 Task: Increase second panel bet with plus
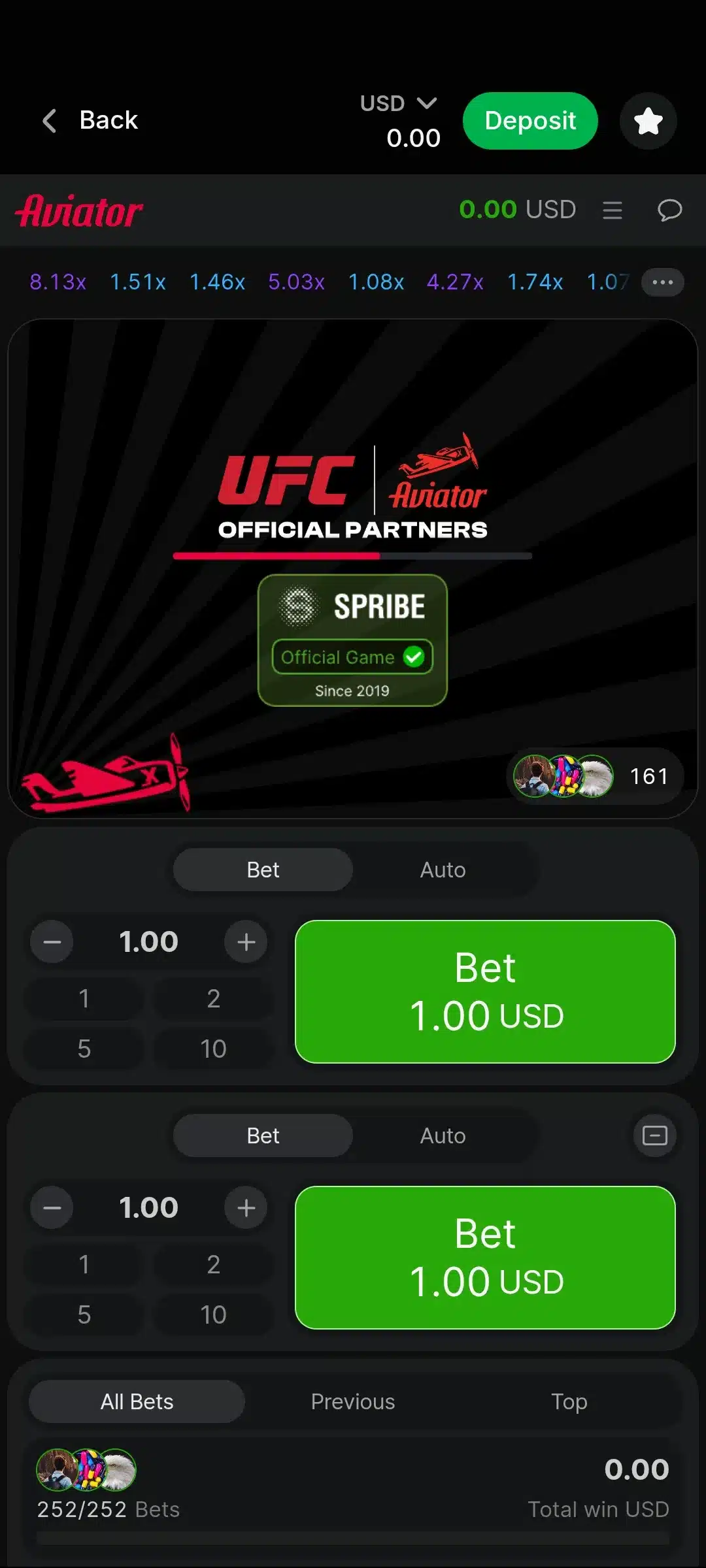pyautogui.click(x=246, y=1207)
